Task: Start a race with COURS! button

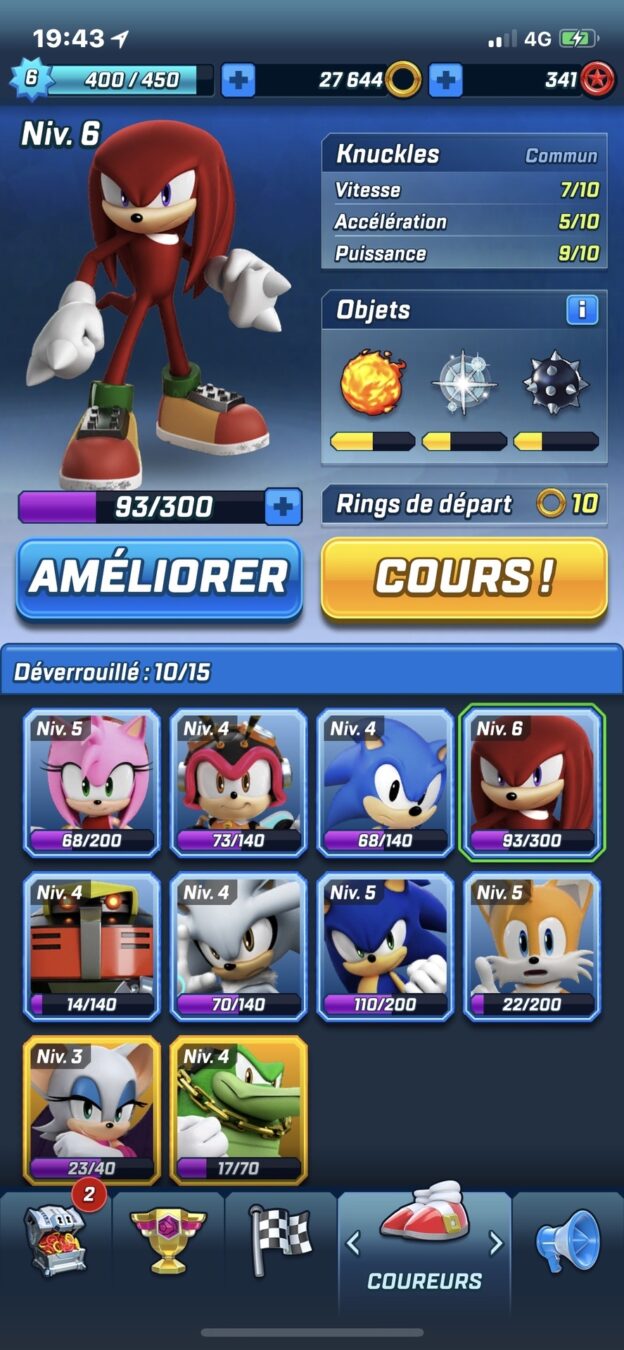Action: coord(464,577)
